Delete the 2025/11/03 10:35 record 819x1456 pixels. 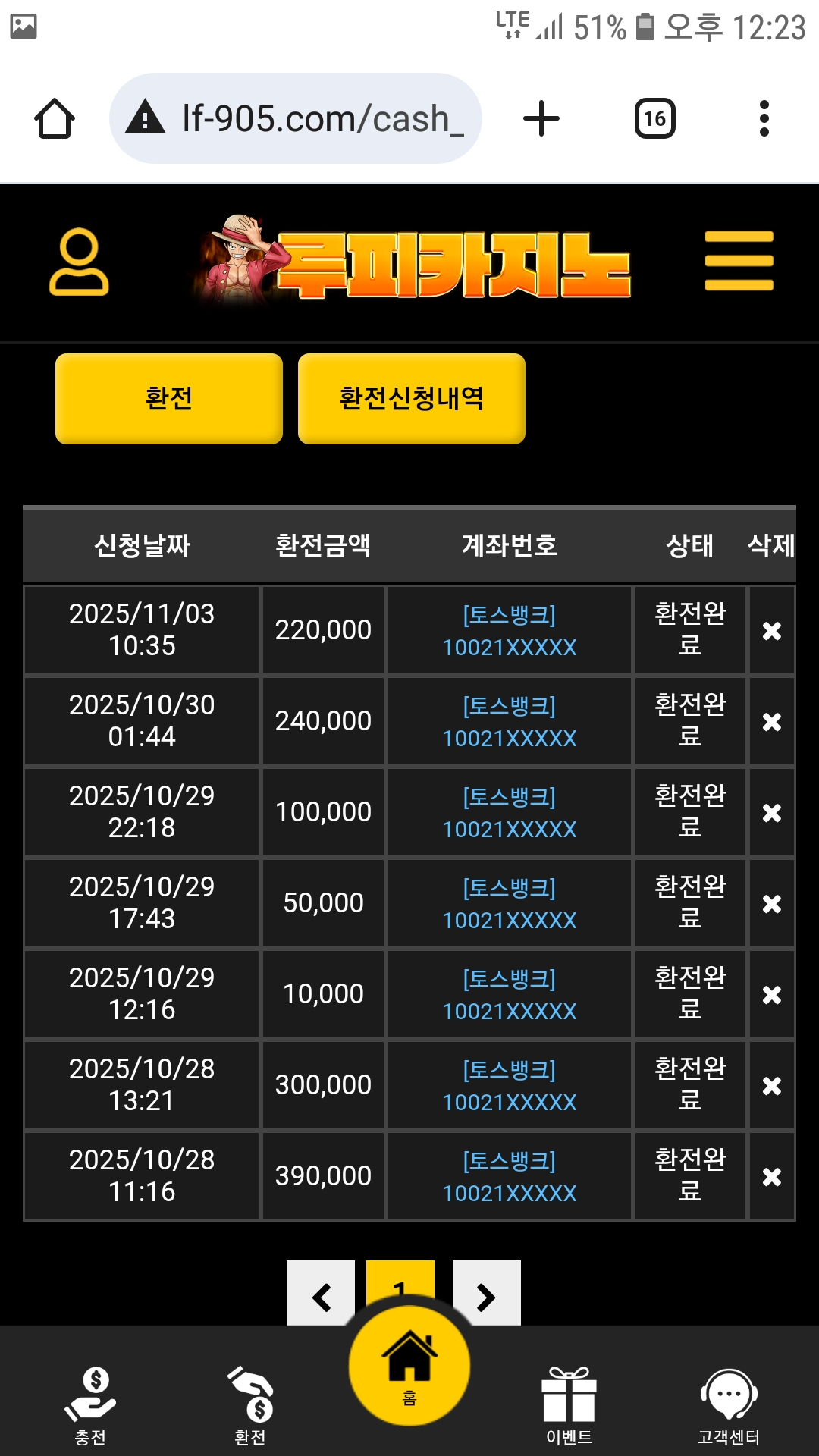pyautogui.click(x=771, y=631)
